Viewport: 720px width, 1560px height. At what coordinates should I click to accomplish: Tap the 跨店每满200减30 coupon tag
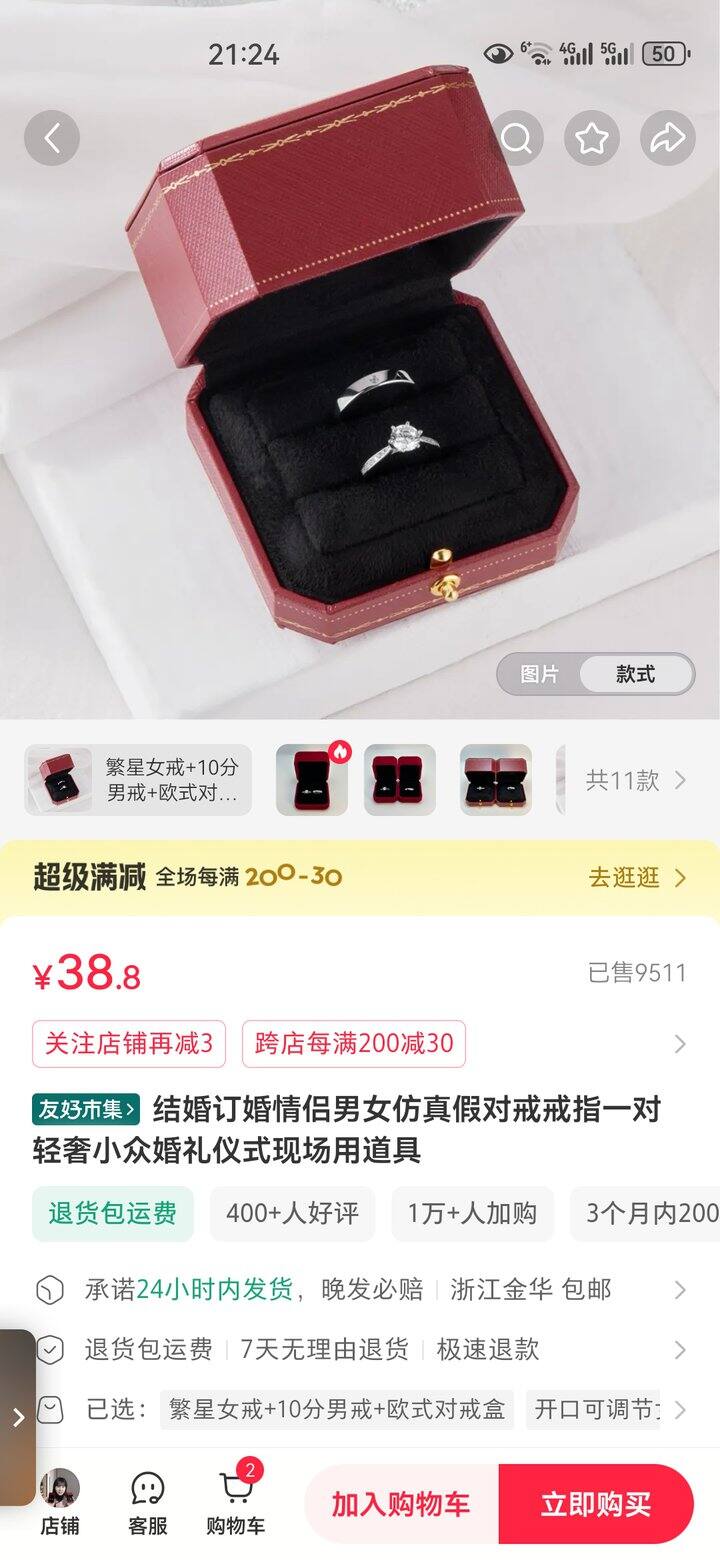(354, 1044)
